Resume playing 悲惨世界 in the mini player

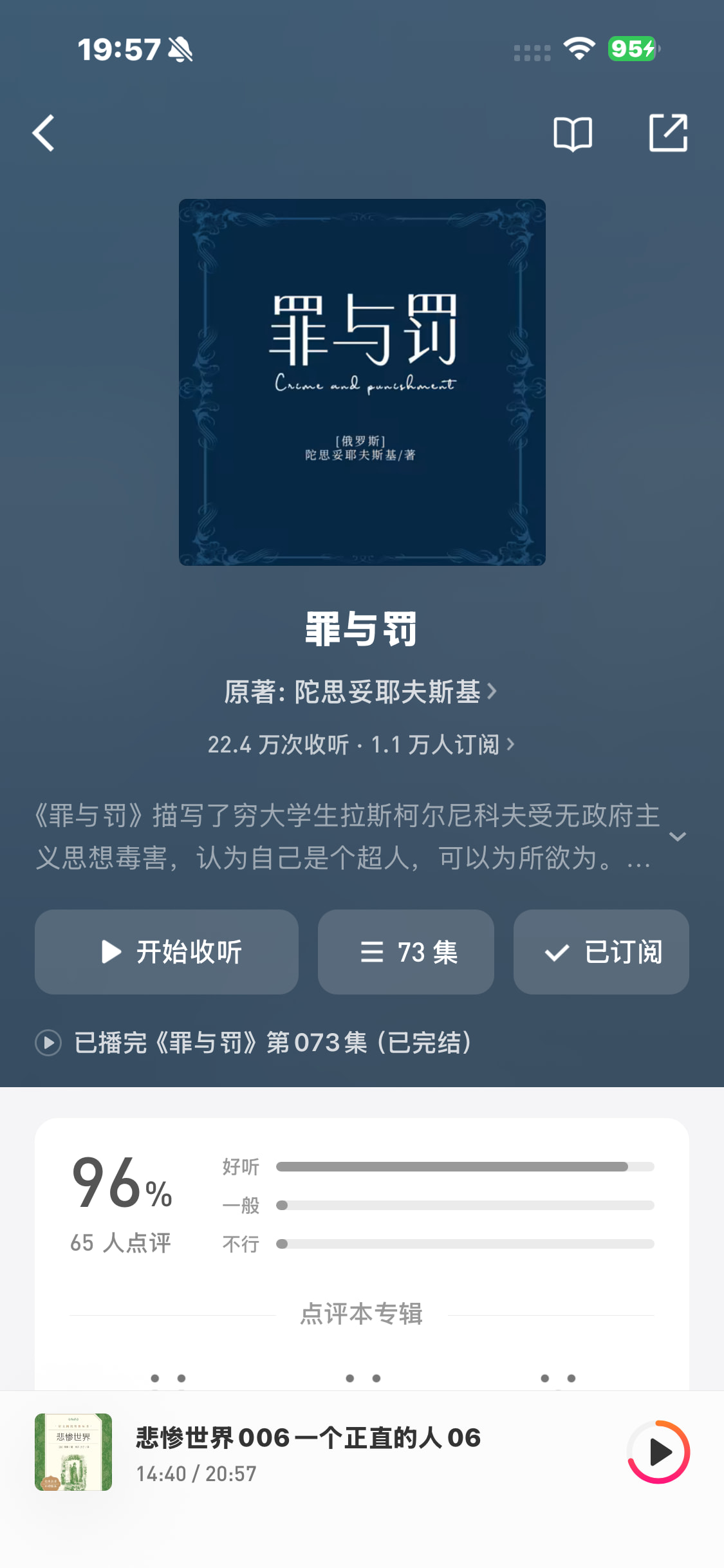tap(658, 1452)
